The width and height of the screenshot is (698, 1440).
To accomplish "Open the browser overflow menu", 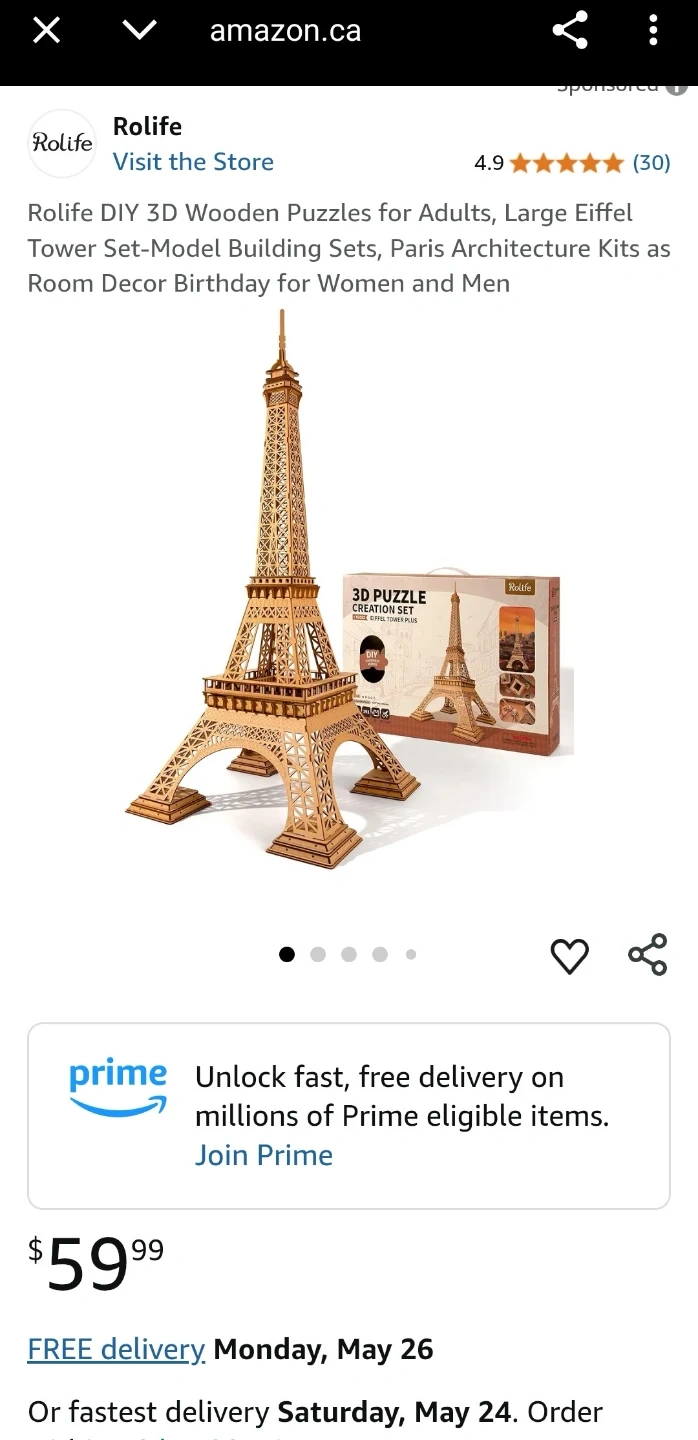I will pyautogui.click(x=653, y=31).
